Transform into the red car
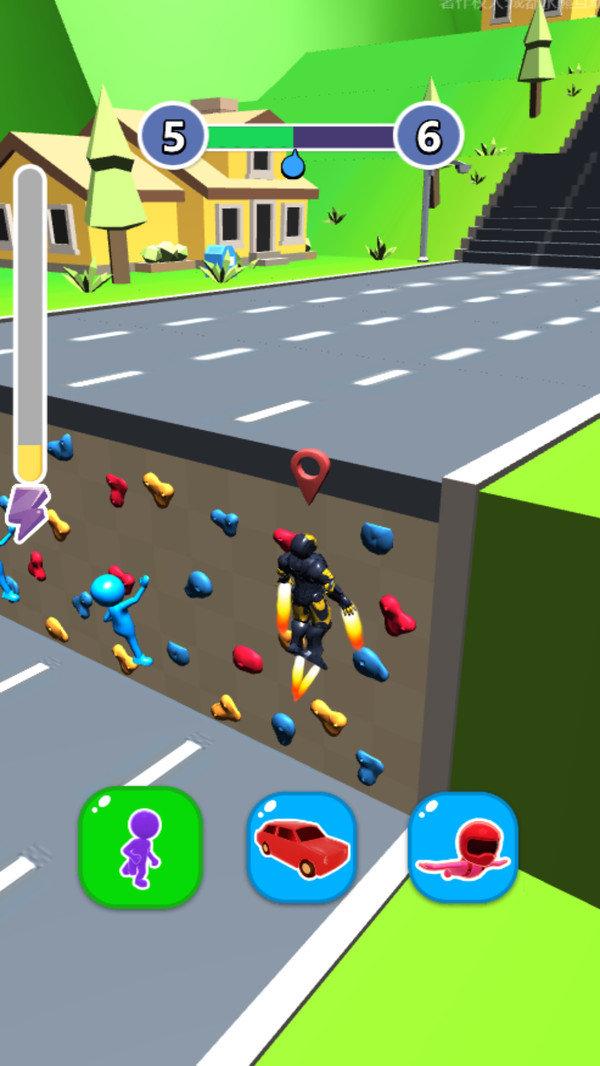This screenshot has width=600, height=1066. [302, 846]
